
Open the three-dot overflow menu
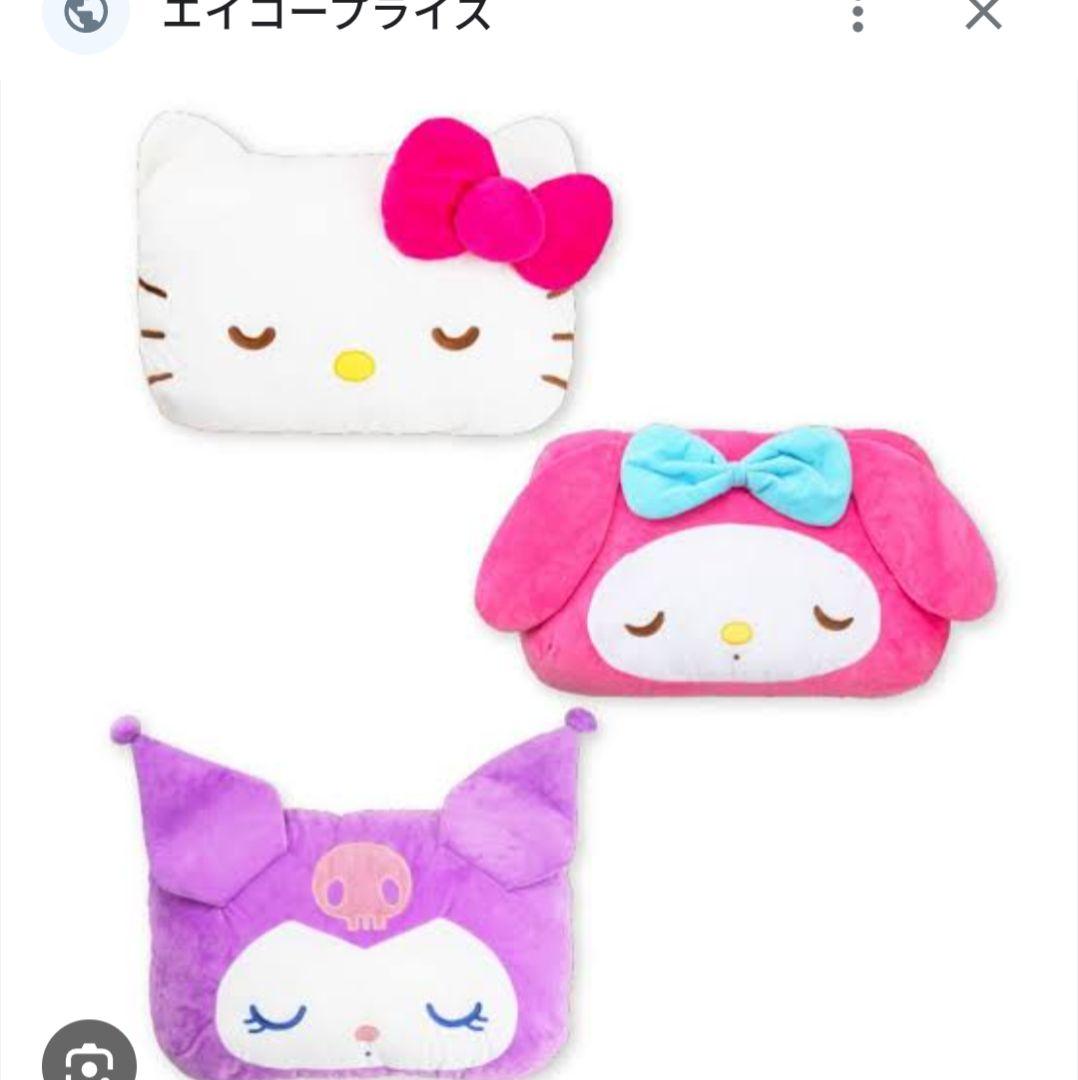[x=858, y=16]
